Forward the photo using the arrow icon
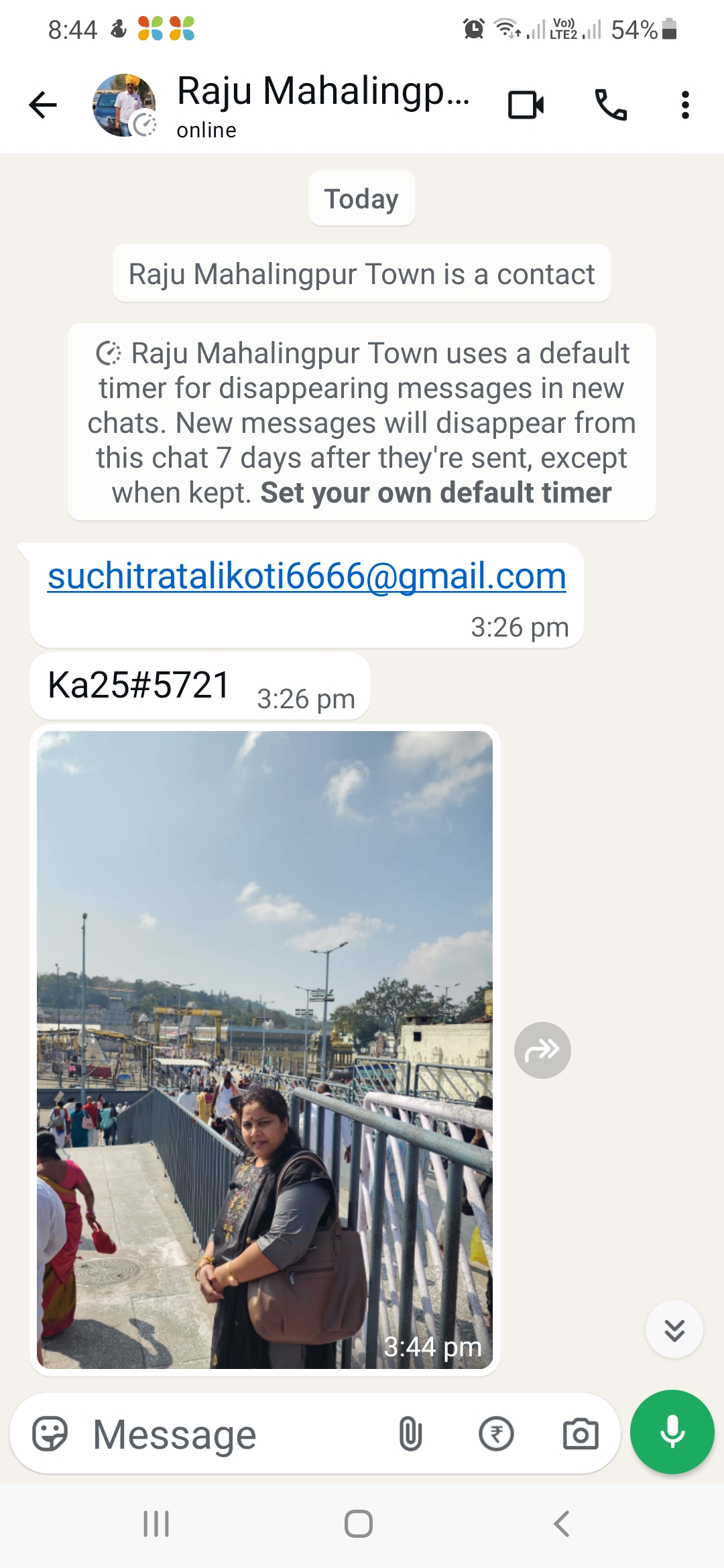This screenshot has height=1568, width=724. [x=542, y=1050]
